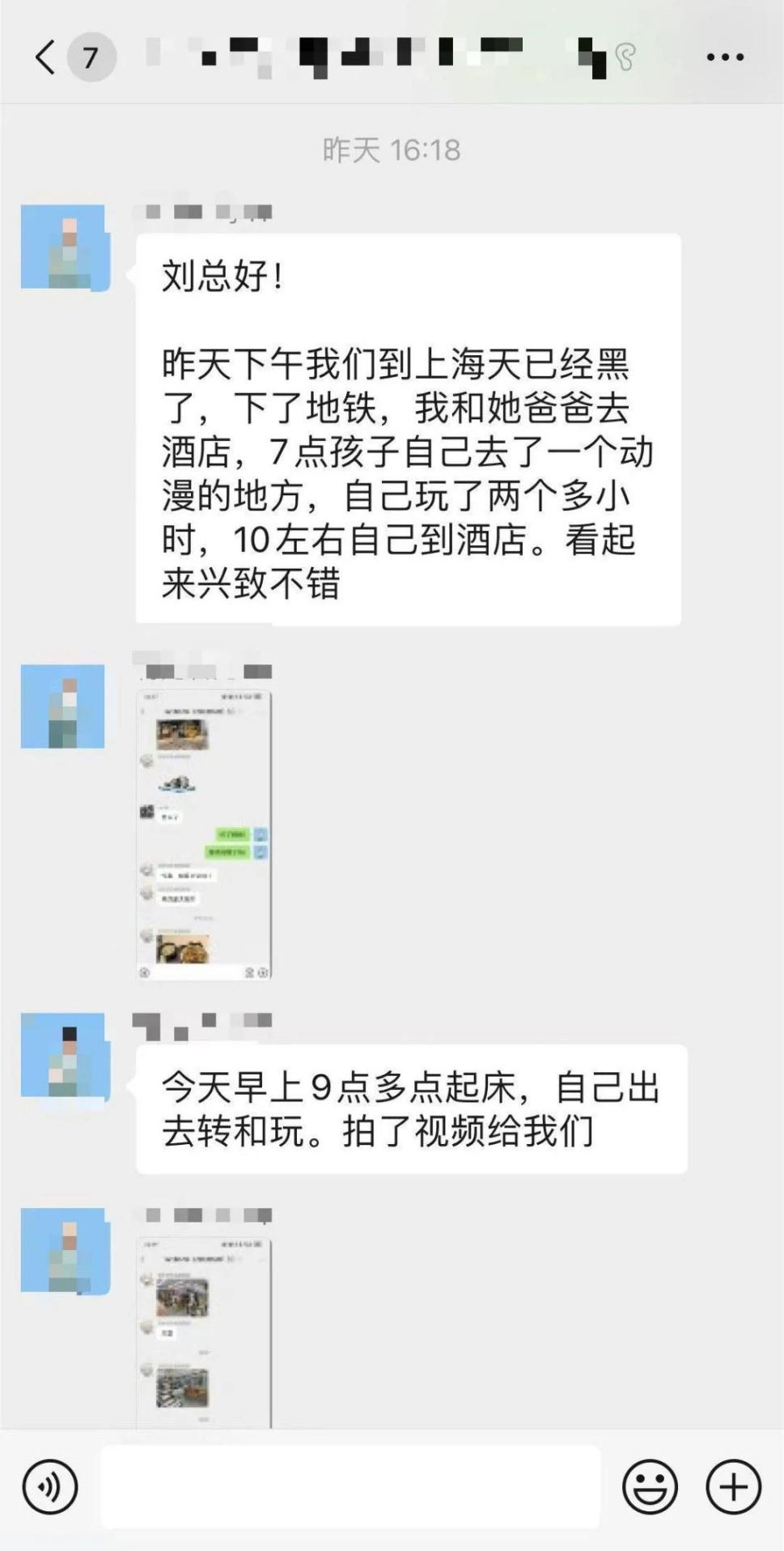Open sender avatar beside 刘总好 message
Viewport: 784px width, 1551px height.
point(63,248)
